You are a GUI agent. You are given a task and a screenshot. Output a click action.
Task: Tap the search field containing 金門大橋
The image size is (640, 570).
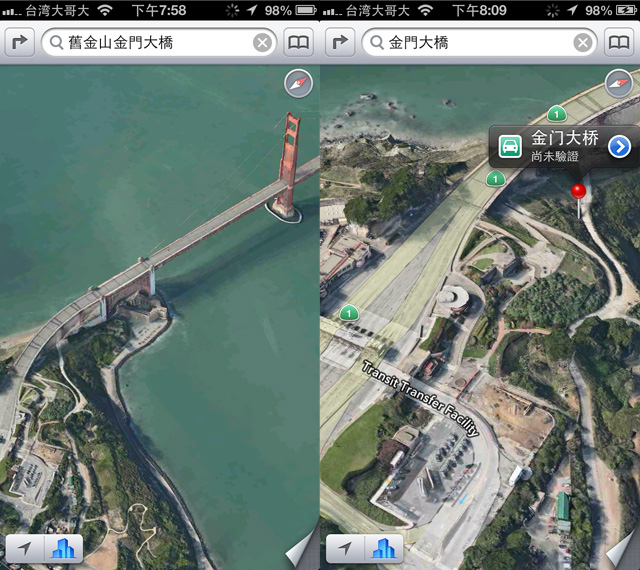(x=470, y=43)
